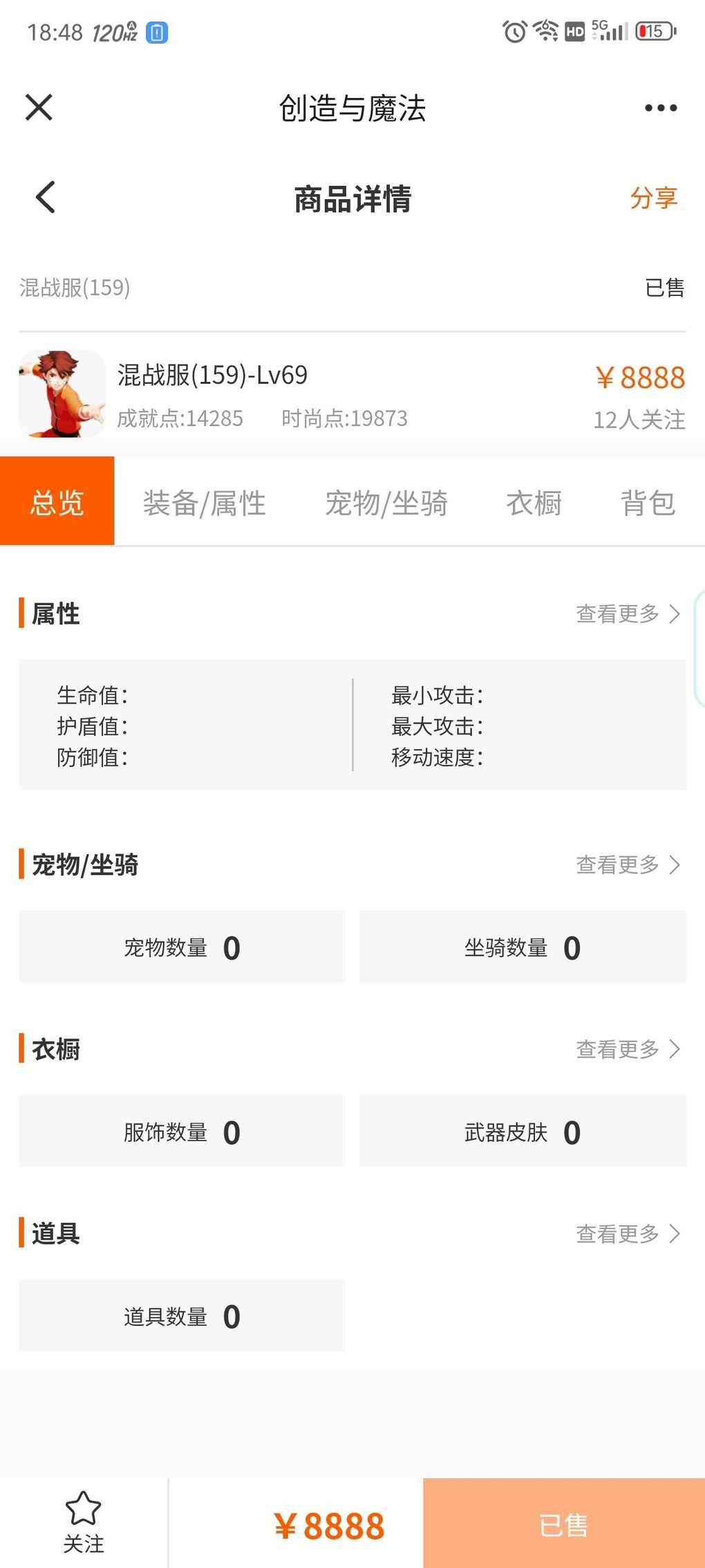Open the three-dot overflow menu
This screenshot has height=1568, width=705.
660,108
